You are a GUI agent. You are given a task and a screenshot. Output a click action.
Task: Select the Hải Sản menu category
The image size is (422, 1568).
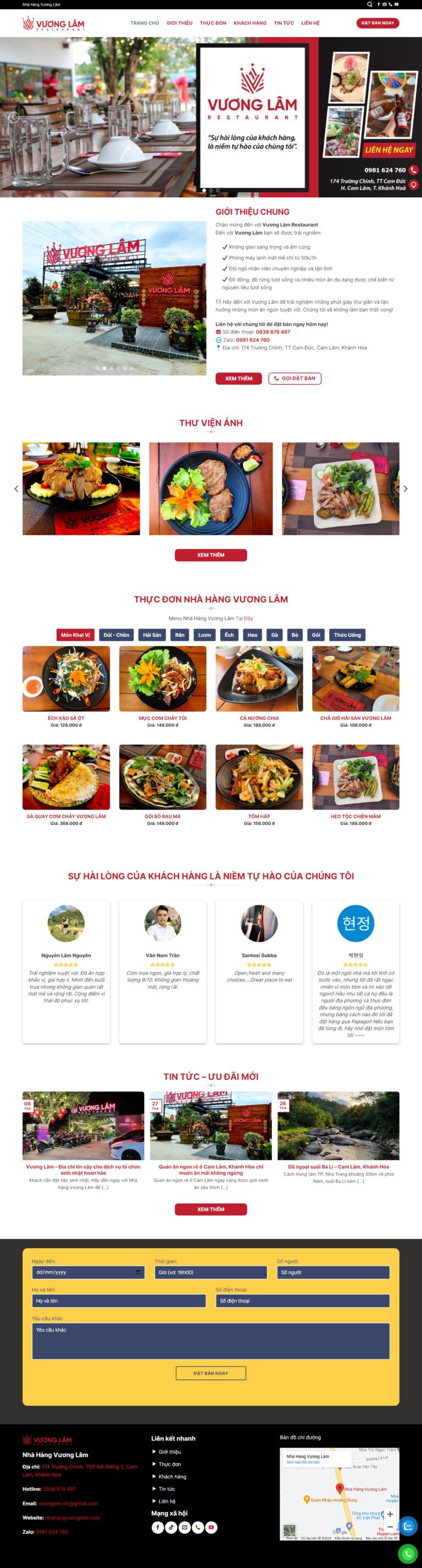coord(152,635)
